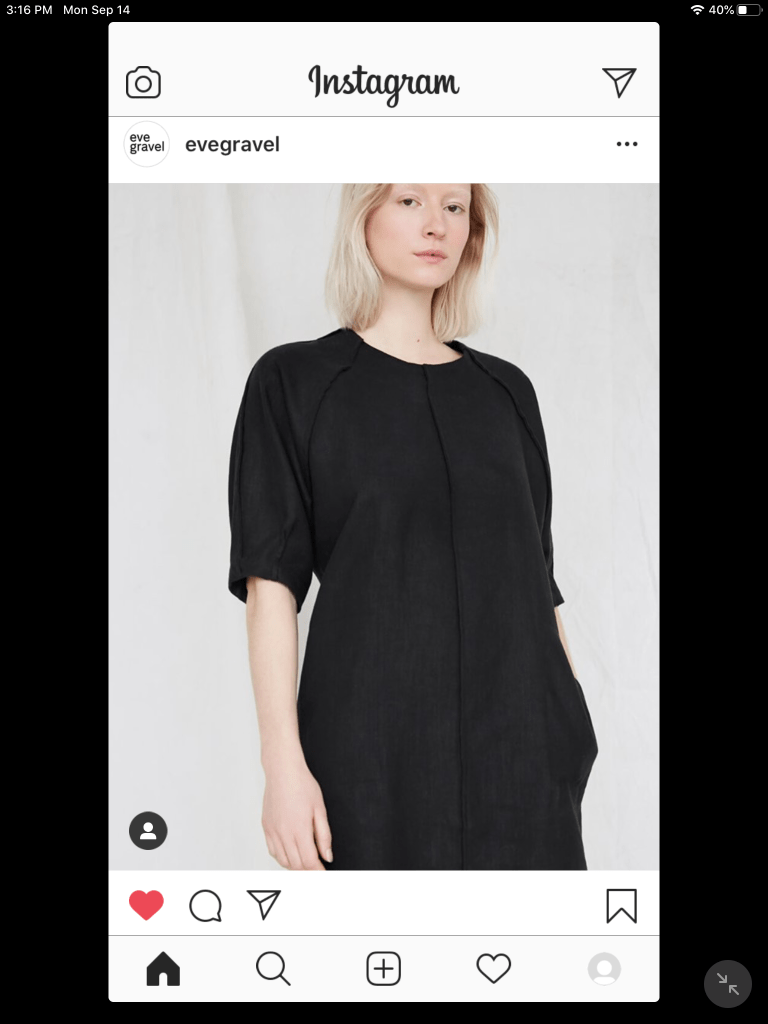Create a new post with the plus tab
Viewport: 768px width, 1024px height.
point(384,968)
